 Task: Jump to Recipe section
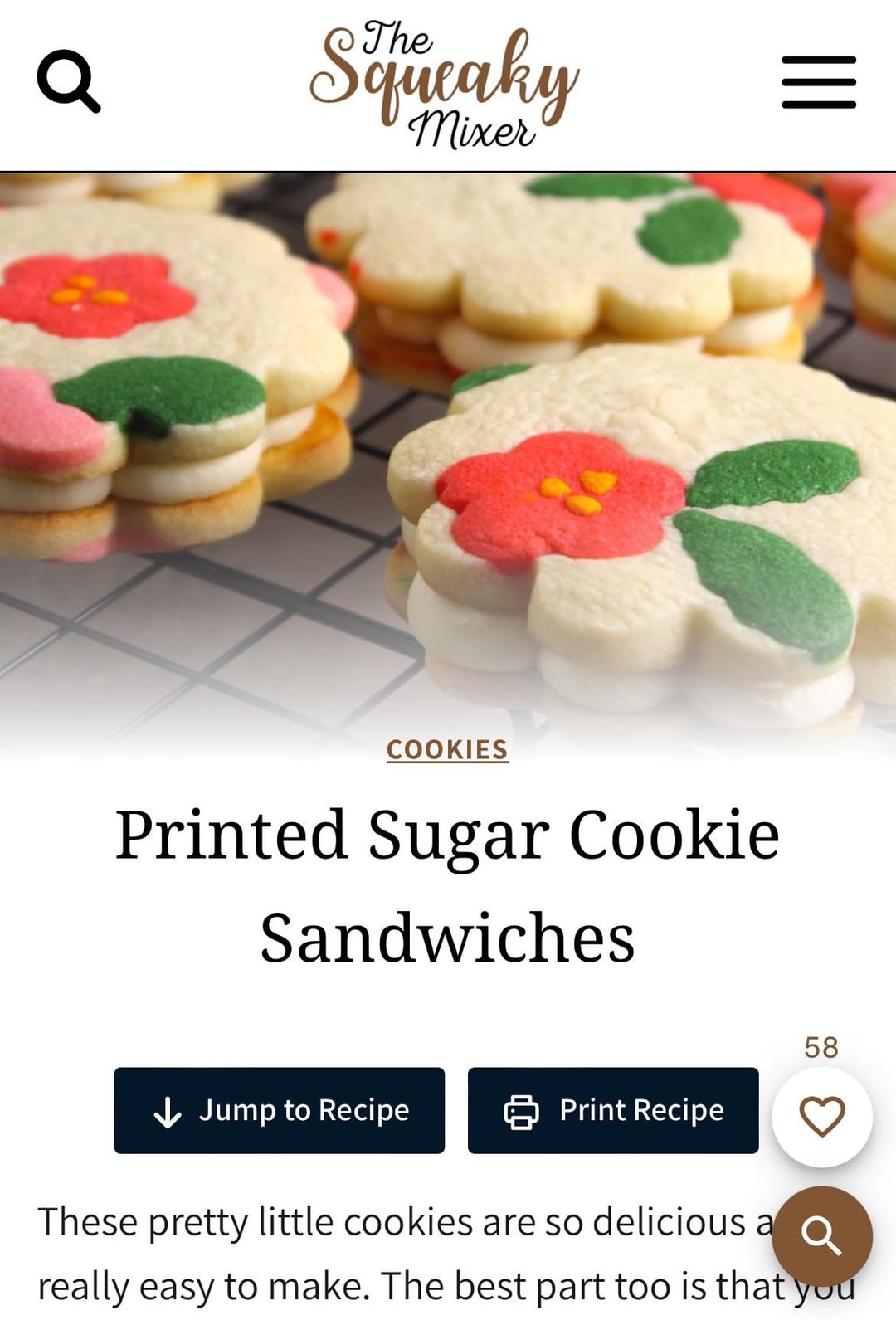coord(280,1110)
